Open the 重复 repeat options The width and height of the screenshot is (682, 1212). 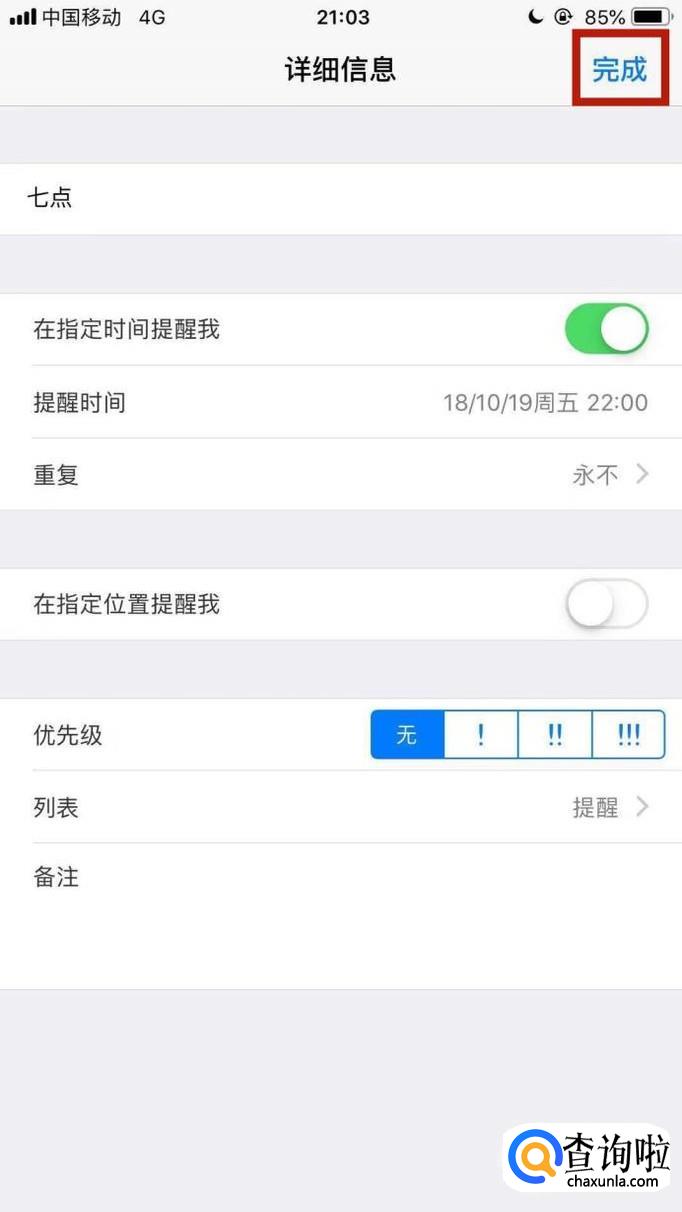[x=340, y=475]
